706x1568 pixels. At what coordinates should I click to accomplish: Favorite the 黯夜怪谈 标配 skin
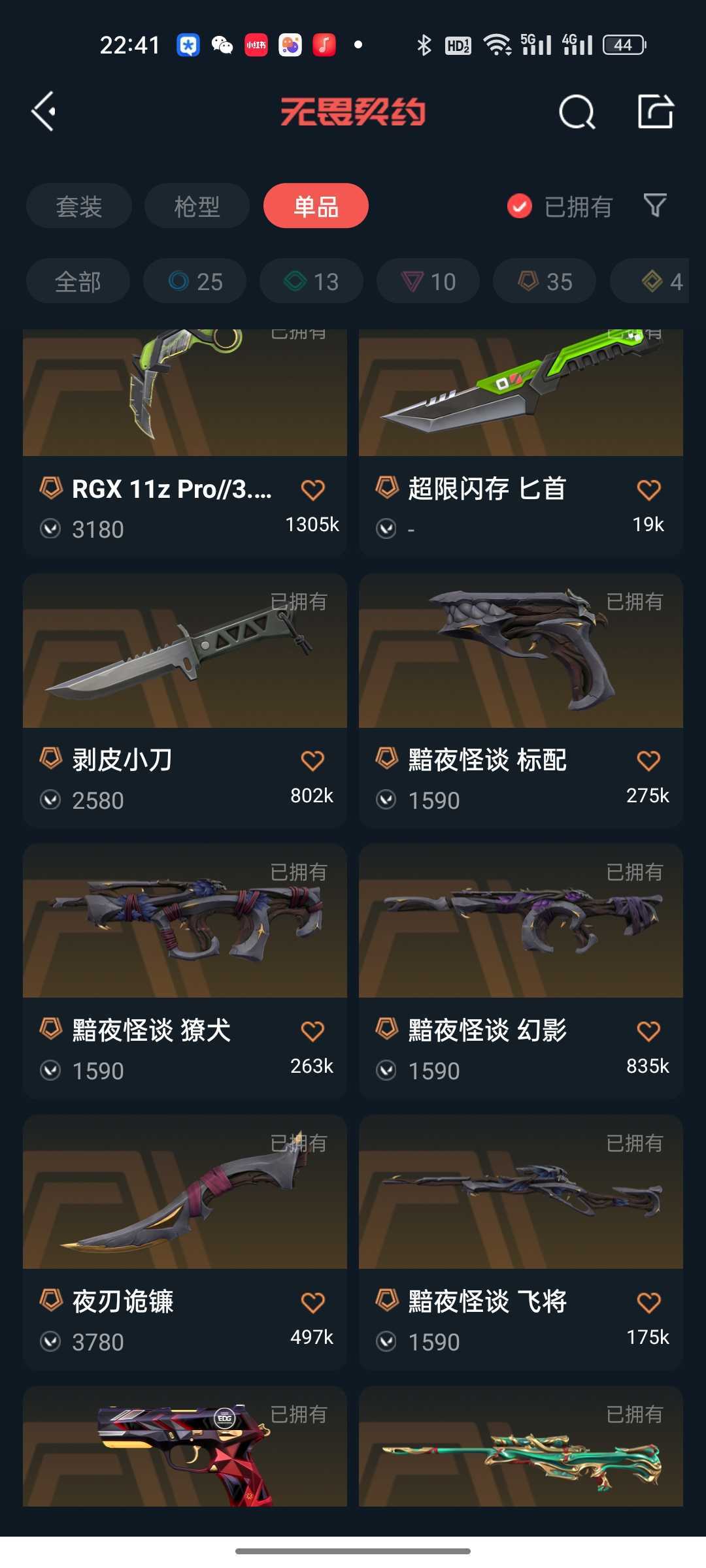648,760
